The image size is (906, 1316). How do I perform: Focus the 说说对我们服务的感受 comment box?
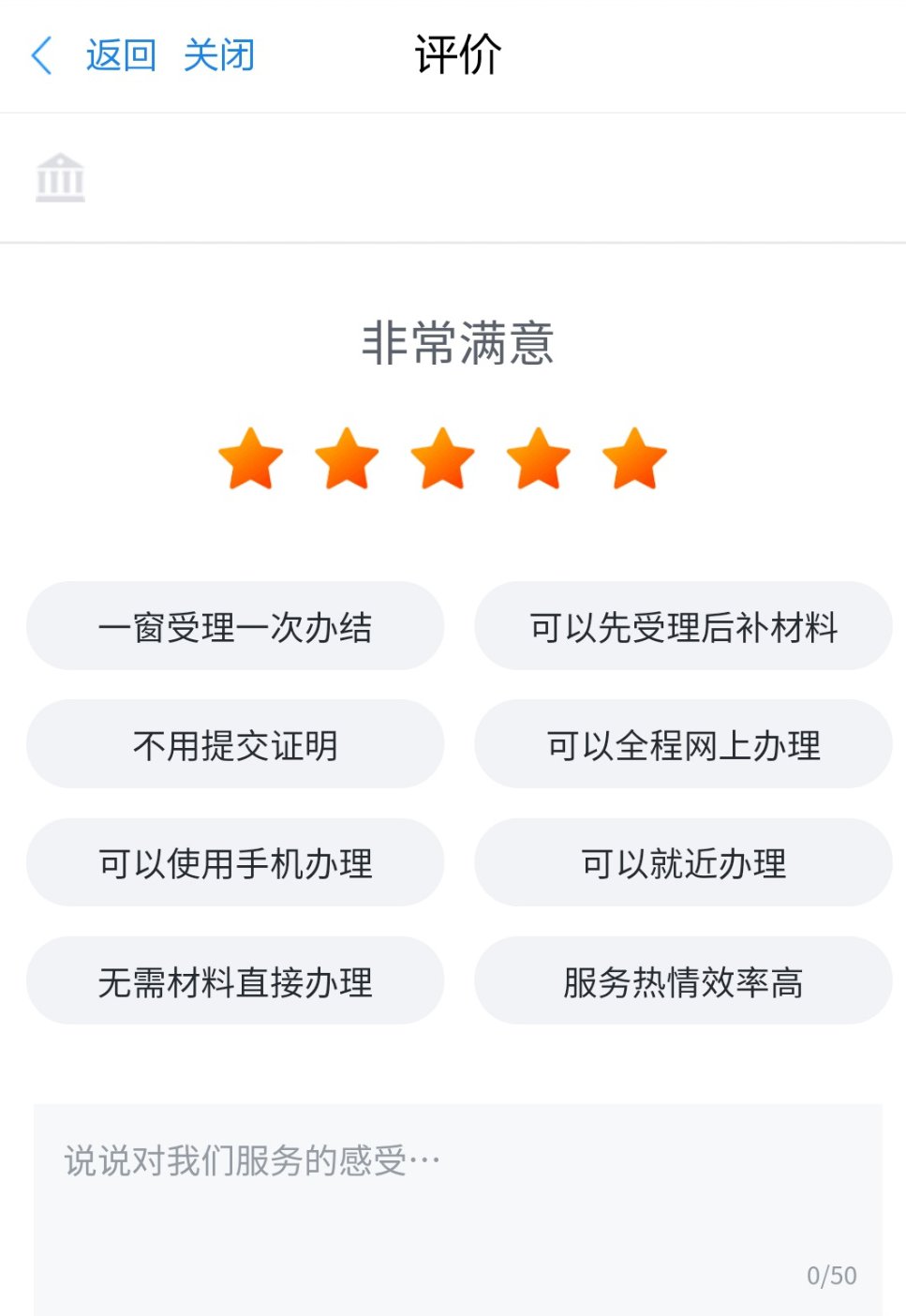click(457, 1209)
